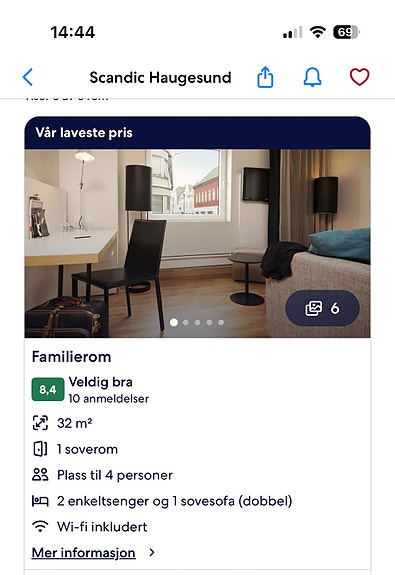Open the Familierom photo gallery
395x575 pixels.
point(197,243)
